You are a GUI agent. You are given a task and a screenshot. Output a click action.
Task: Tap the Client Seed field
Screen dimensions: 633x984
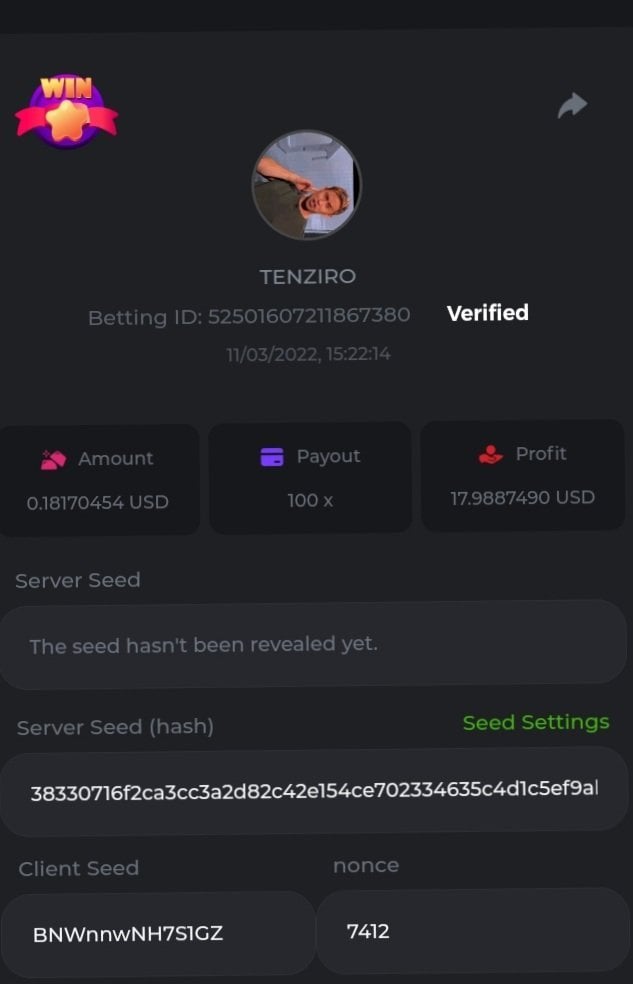click(x=158, y=934)
